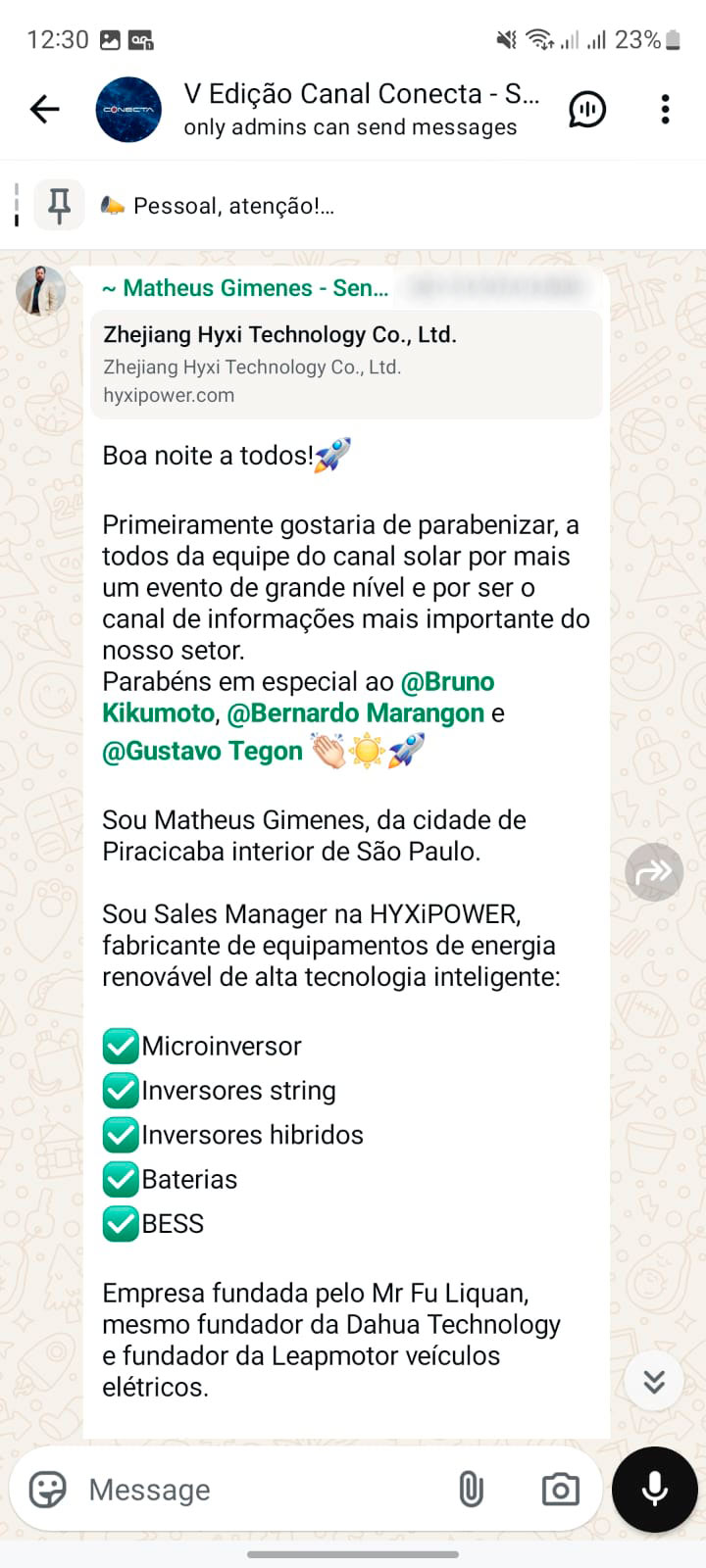
Task: Jump to pinned message 'Pessoal, atenção!'
Action: coord(233,206)
